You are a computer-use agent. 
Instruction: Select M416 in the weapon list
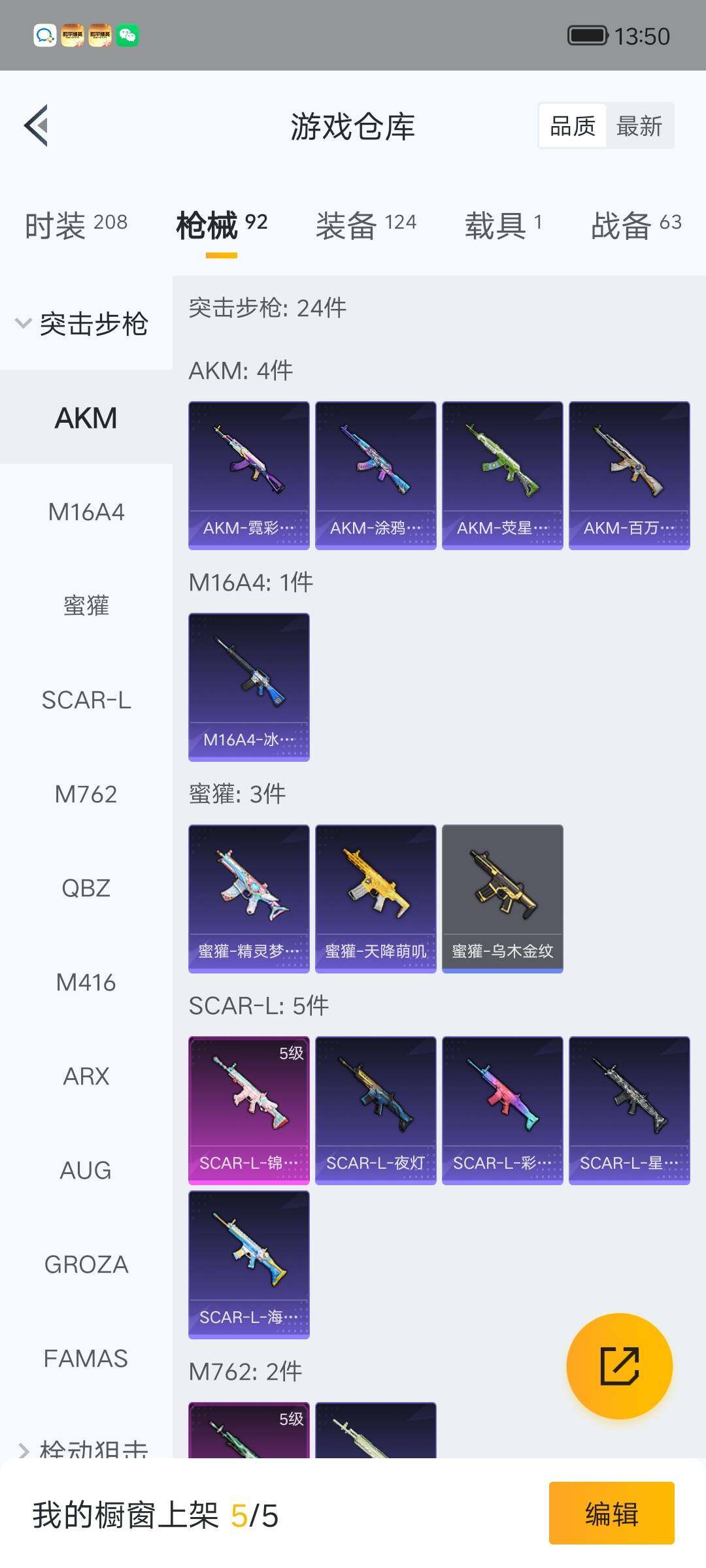tap(86, 982)
